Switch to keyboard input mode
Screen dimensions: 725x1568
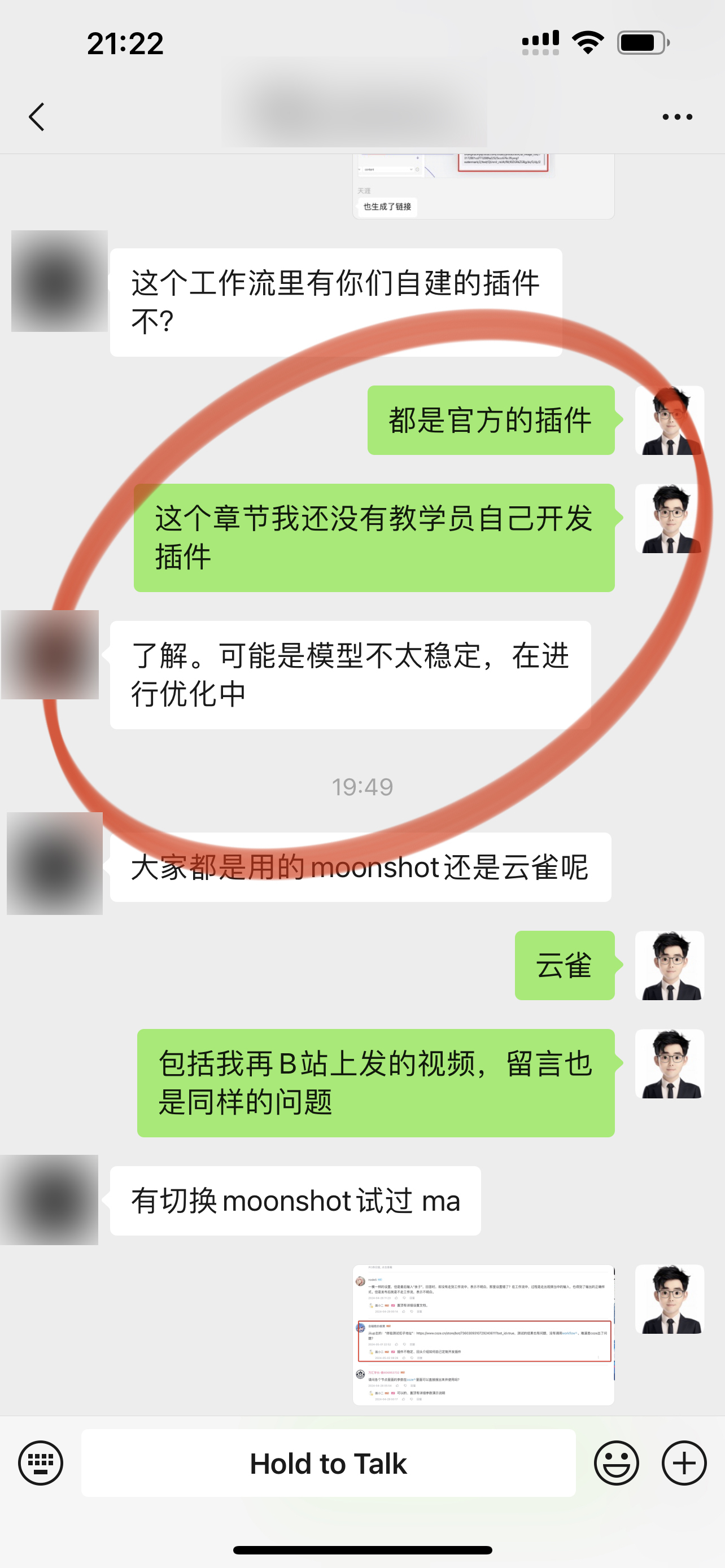[40, 1462]
